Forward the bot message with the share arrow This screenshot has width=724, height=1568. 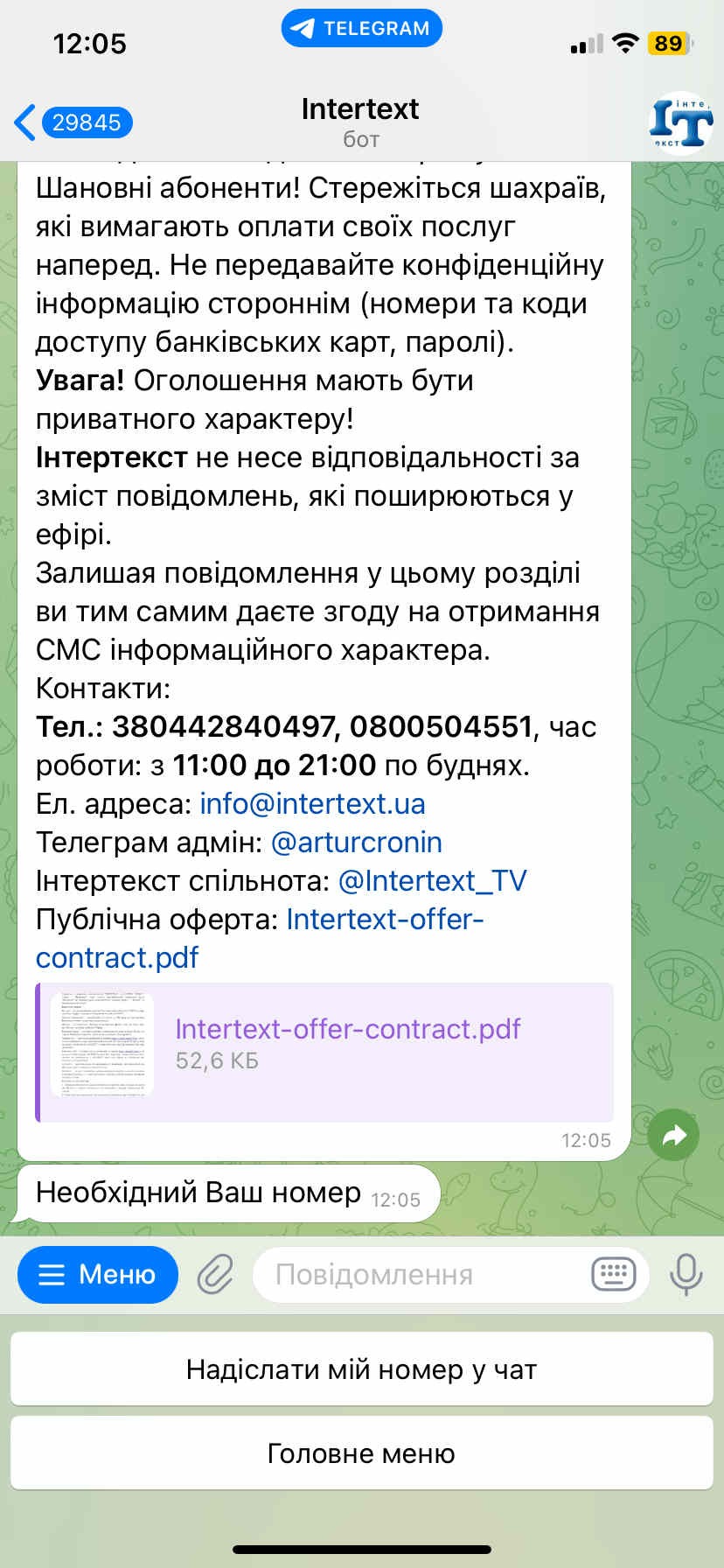[x=673, y=1136]
